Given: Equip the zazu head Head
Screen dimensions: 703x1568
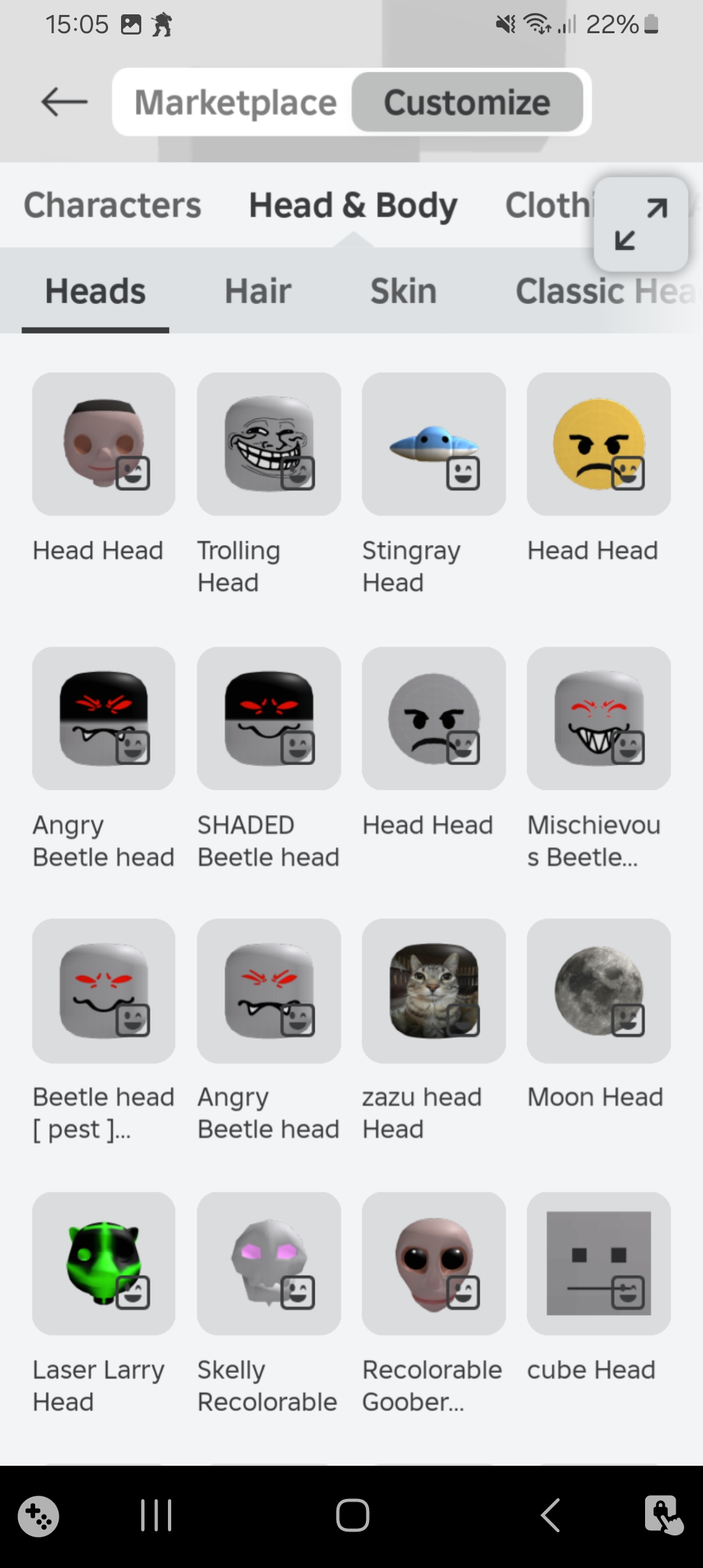Looking at the screenshot, I should coord(434,990).
